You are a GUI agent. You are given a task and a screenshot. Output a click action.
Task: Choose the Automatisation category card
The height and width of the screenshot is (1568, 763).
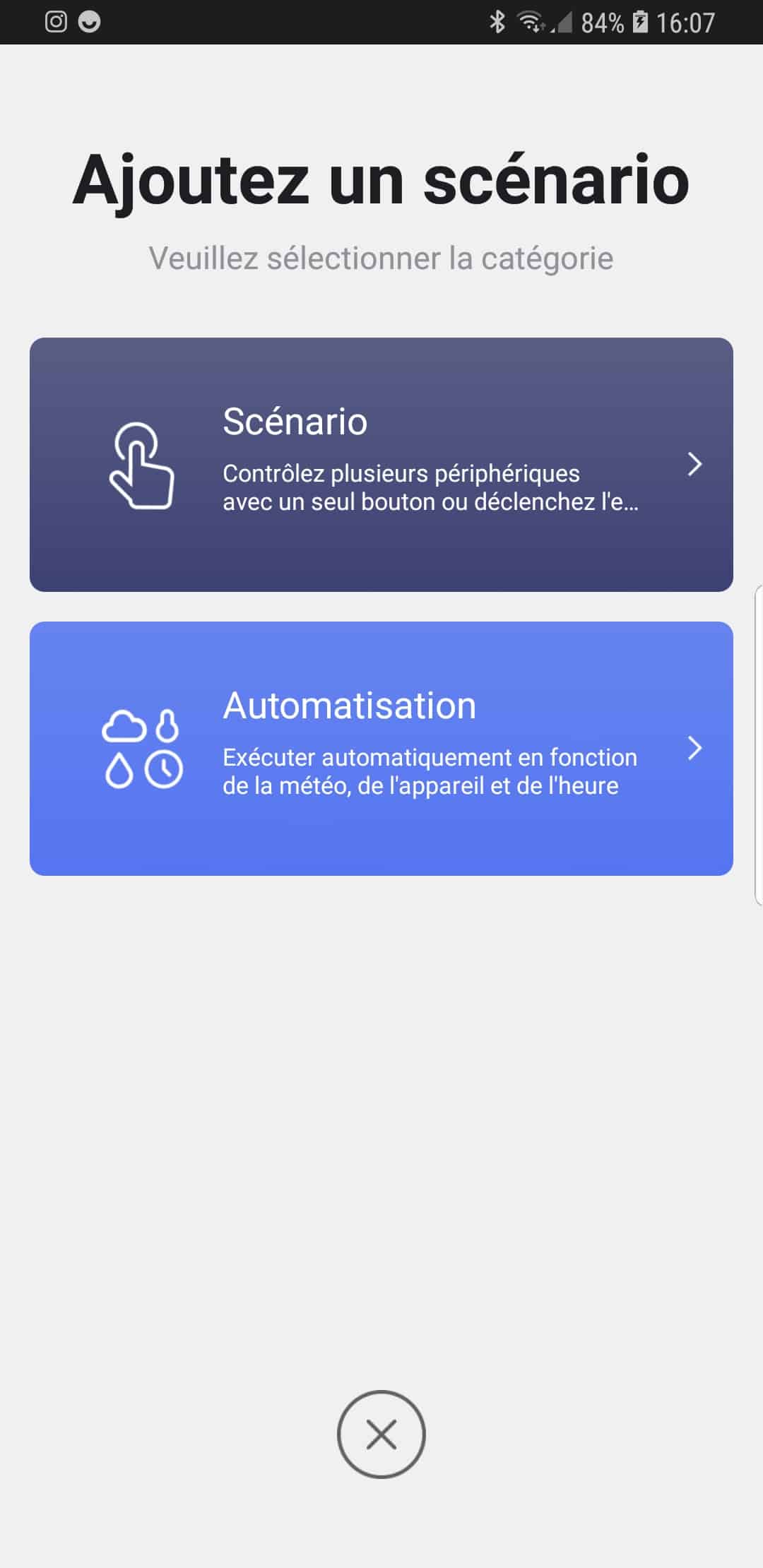pyautogui.click(x=381, y=748)
